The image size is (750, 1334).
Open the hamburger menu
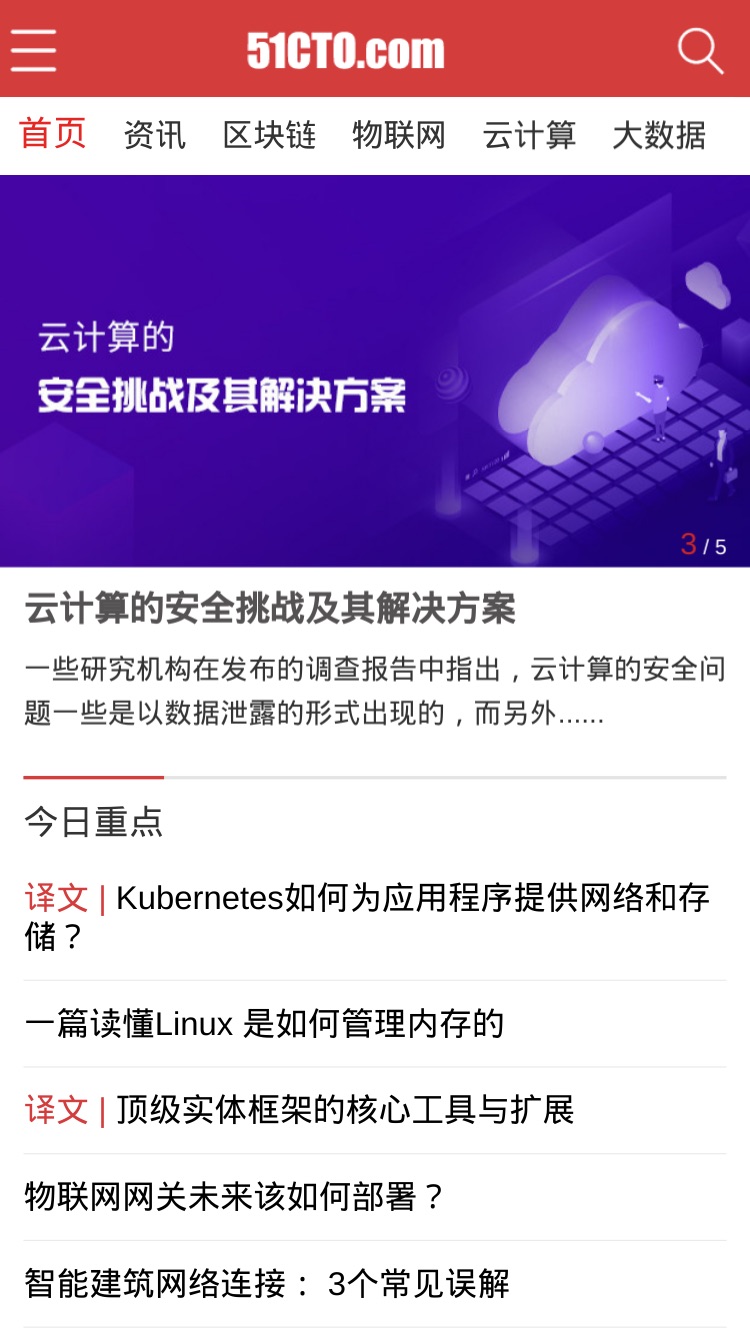(33, 50)
